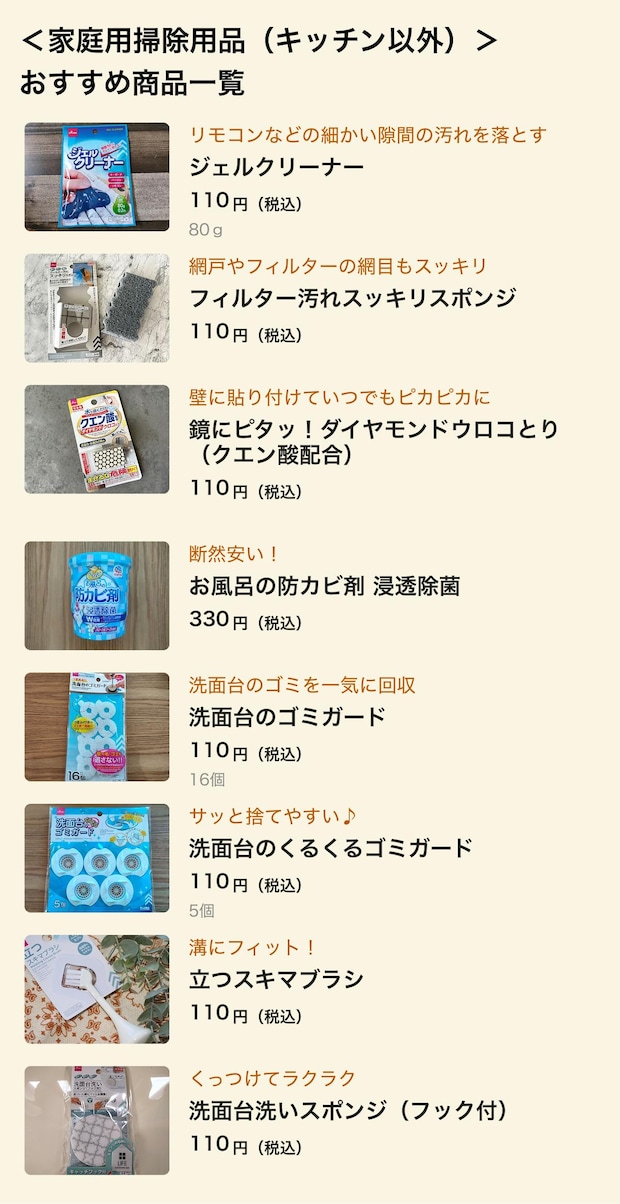Select 洗面台洗いスポンジ(フック付)

point(348,1110)
